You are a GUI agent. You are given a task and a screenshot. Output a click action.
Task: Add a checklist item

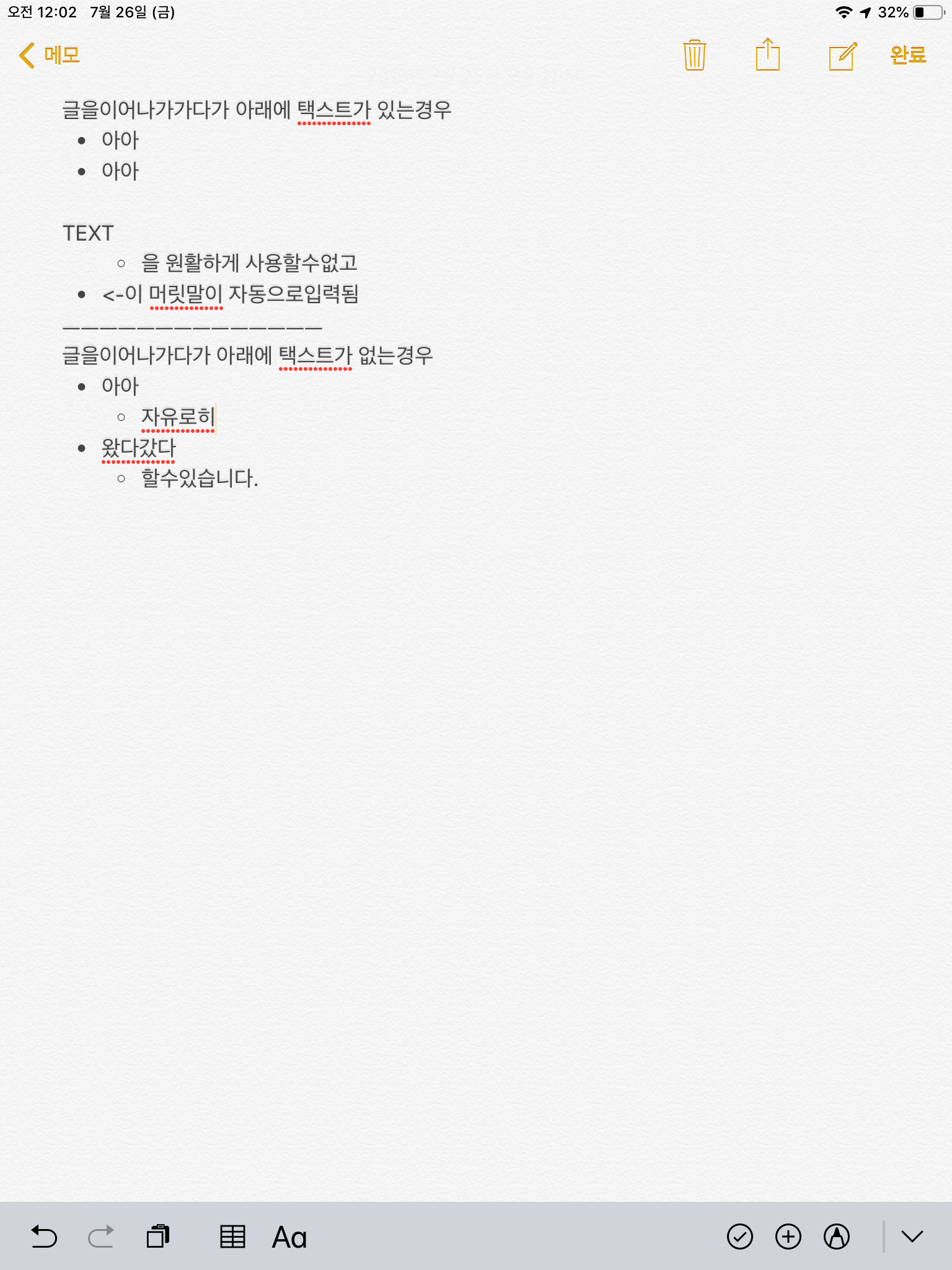[739, 1237]
